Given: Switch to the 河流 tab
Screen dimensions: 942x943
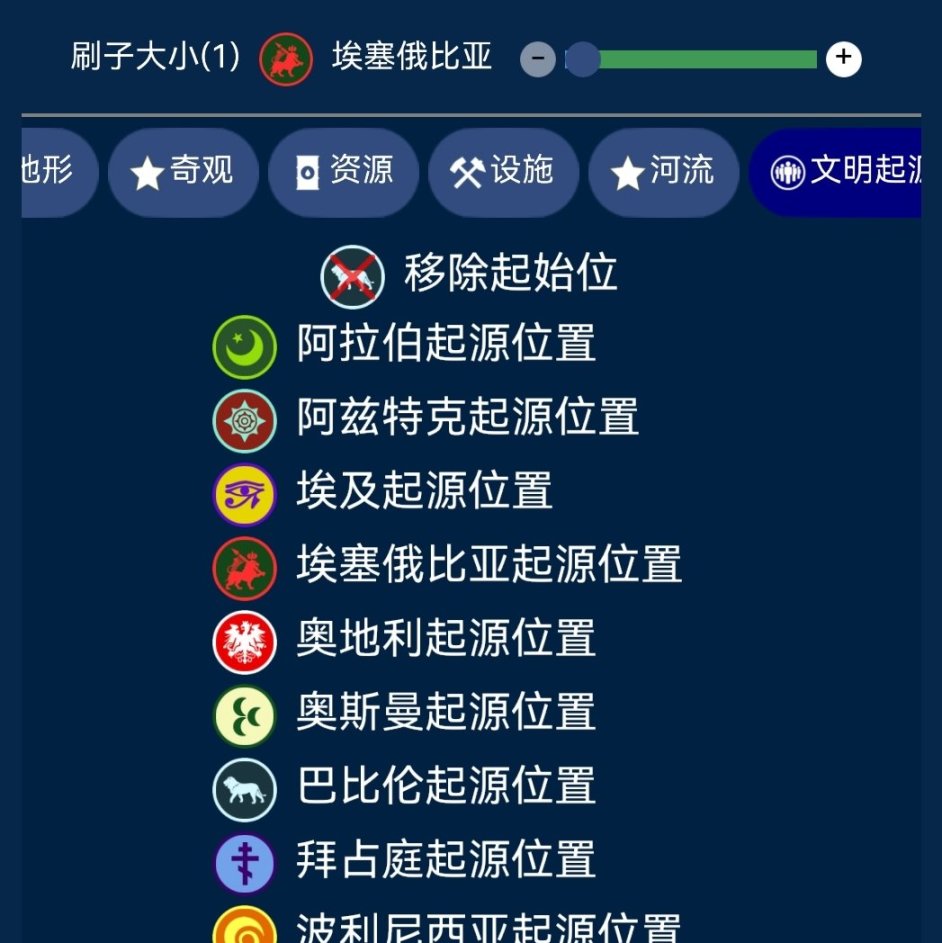Looking at the screenshot, I should point(664,172).
